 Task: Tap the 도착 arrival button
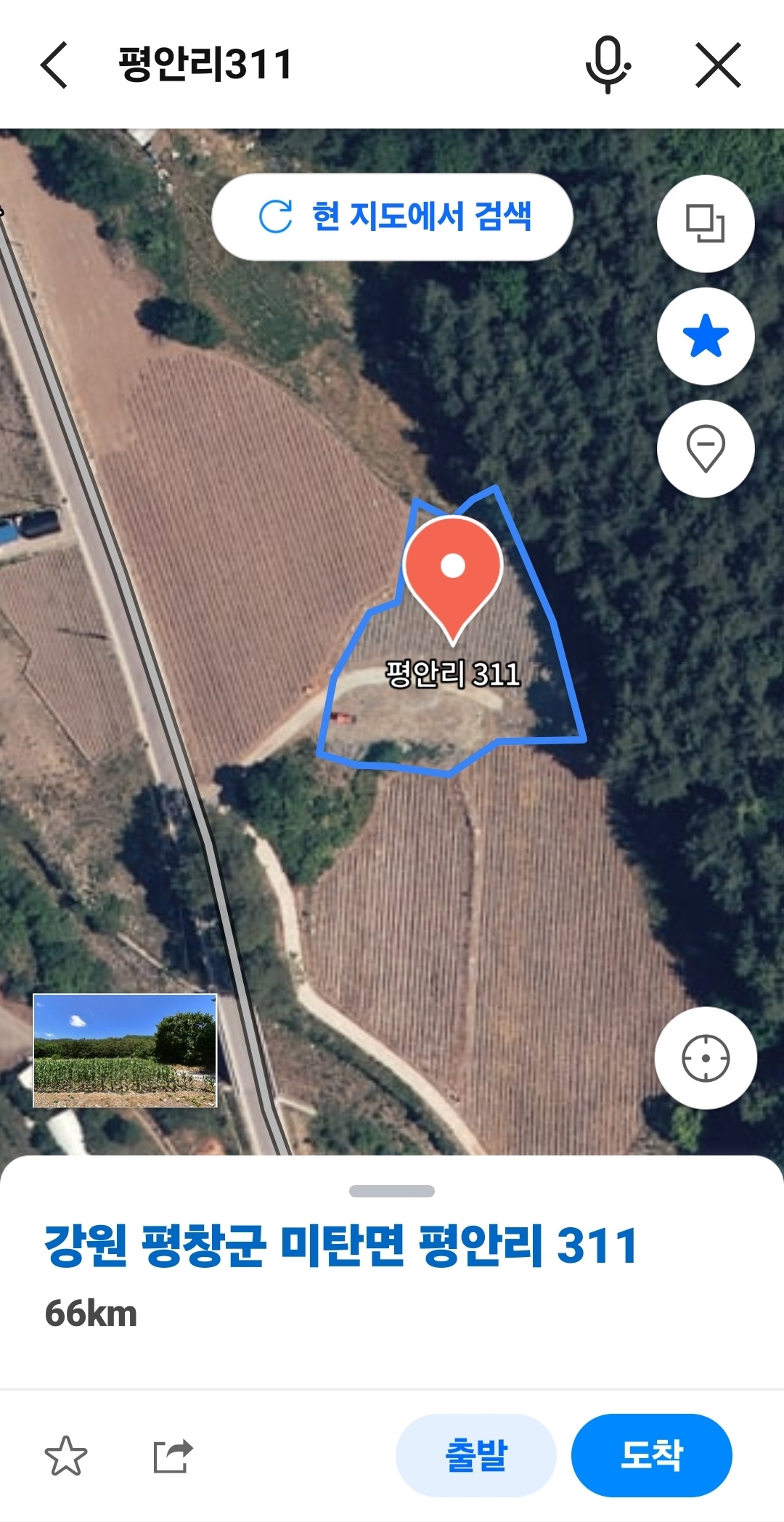651,1455
